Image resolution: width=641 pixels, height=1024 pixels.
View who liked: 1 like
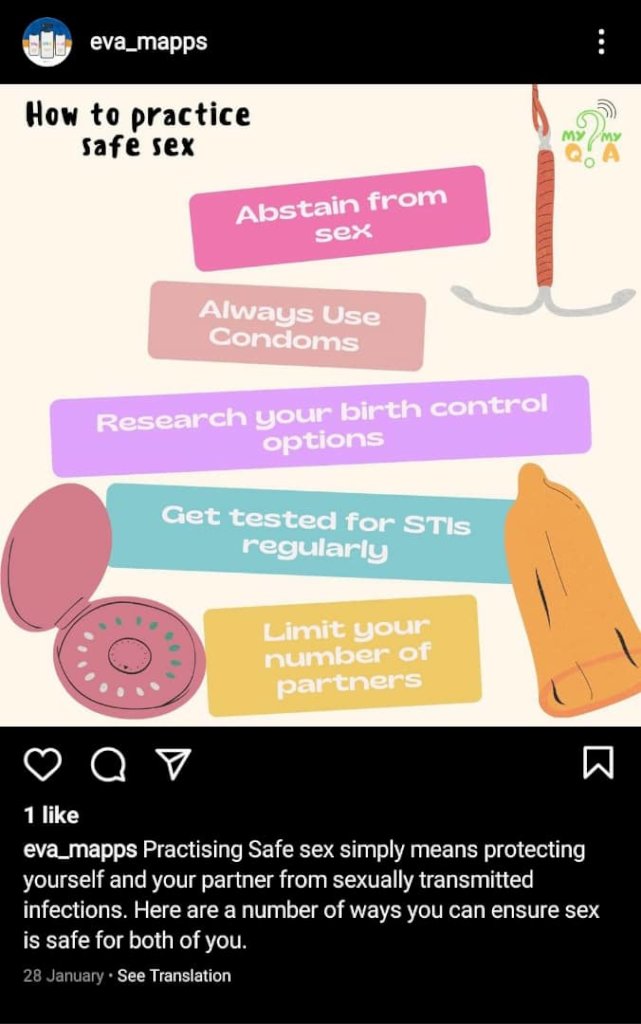coord(51,815)
